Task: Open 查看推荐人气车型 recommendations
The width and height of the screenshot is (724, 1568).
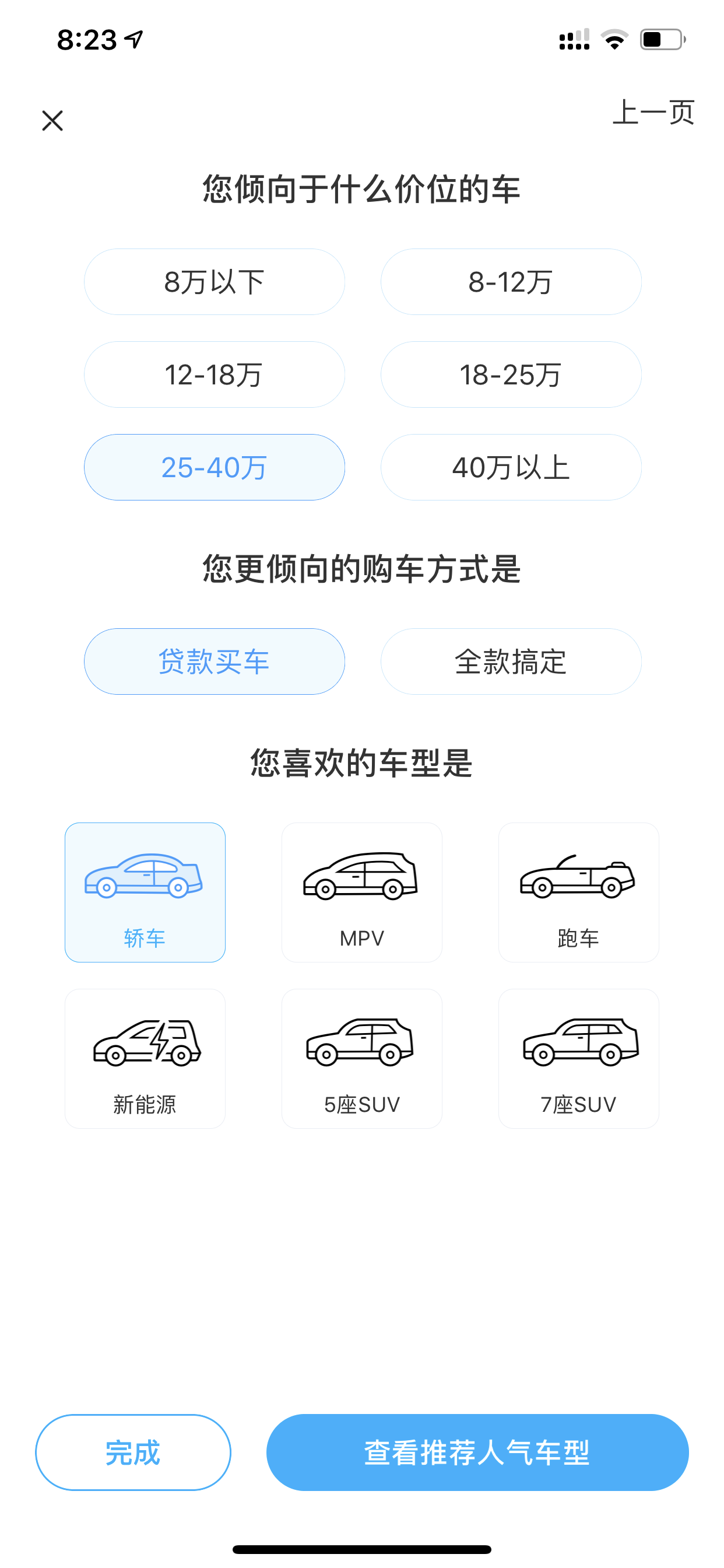Action: pos(477,1452)
